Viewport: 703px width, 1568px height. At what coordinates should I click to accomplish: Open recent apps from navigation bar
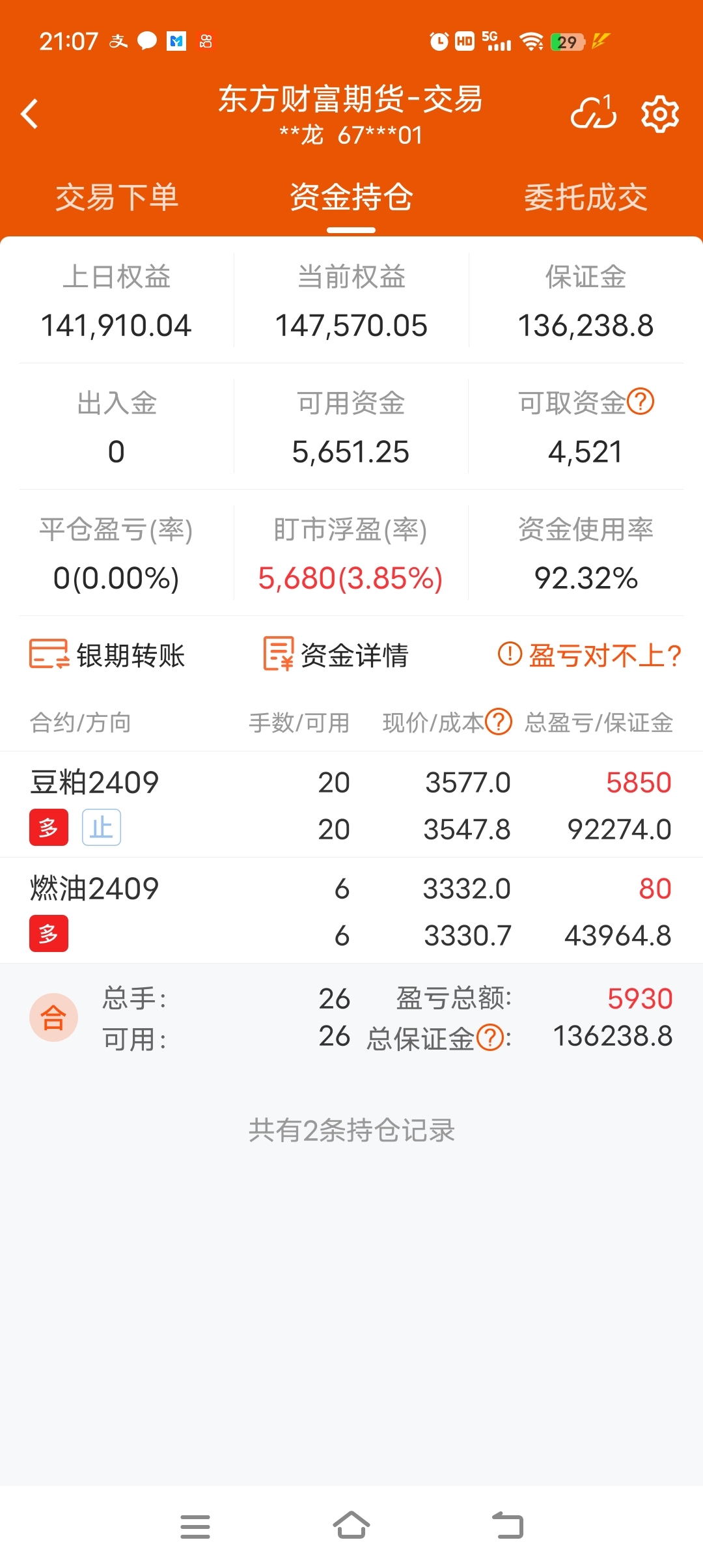point(195,1526)
